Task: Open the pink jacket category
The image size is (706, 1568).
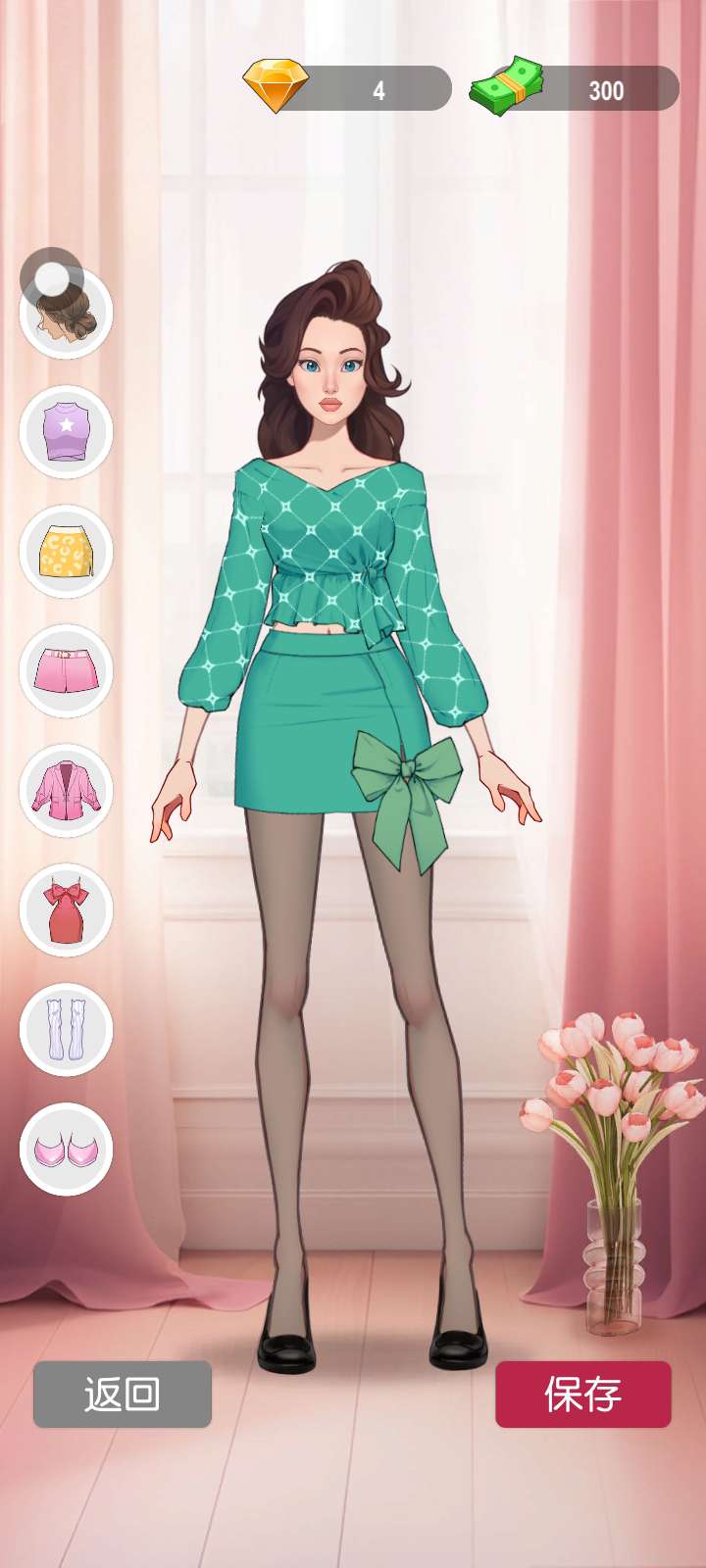Action: click(x=66, y=791)
